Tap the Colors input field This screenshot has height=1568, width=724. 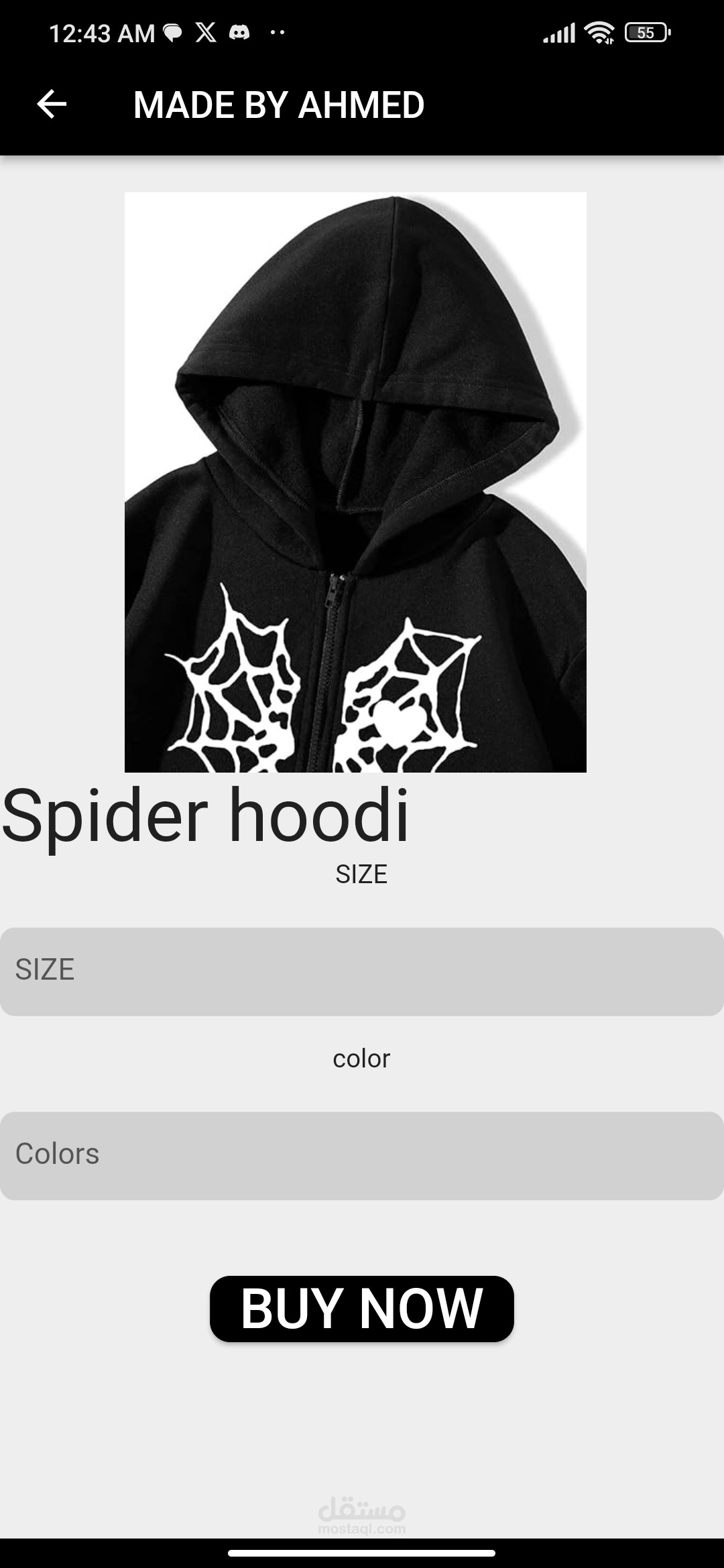pyautogui.click(x=362, y=1155)
